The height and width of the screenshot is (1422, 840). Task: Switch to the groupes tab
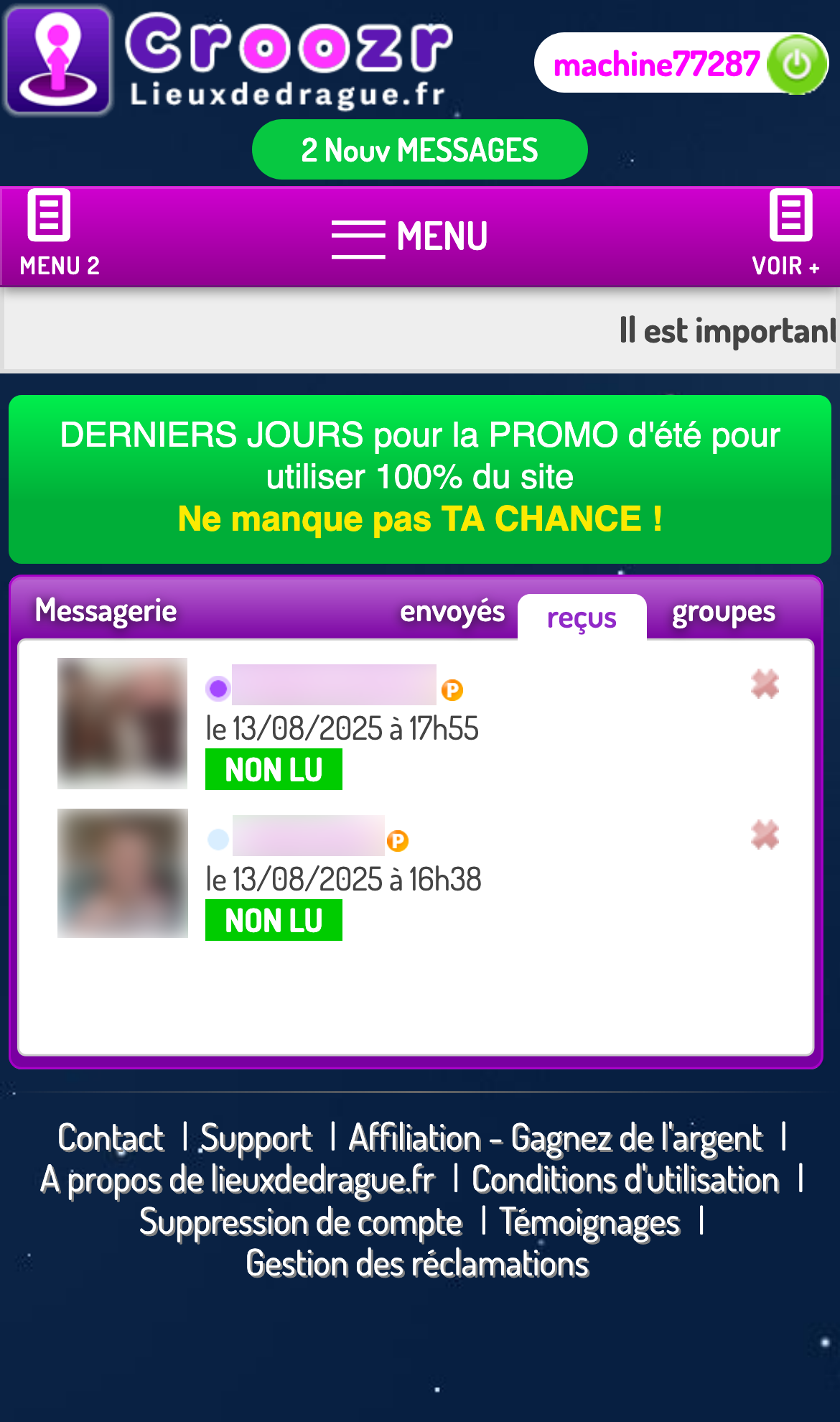click(x=723, y=613)
